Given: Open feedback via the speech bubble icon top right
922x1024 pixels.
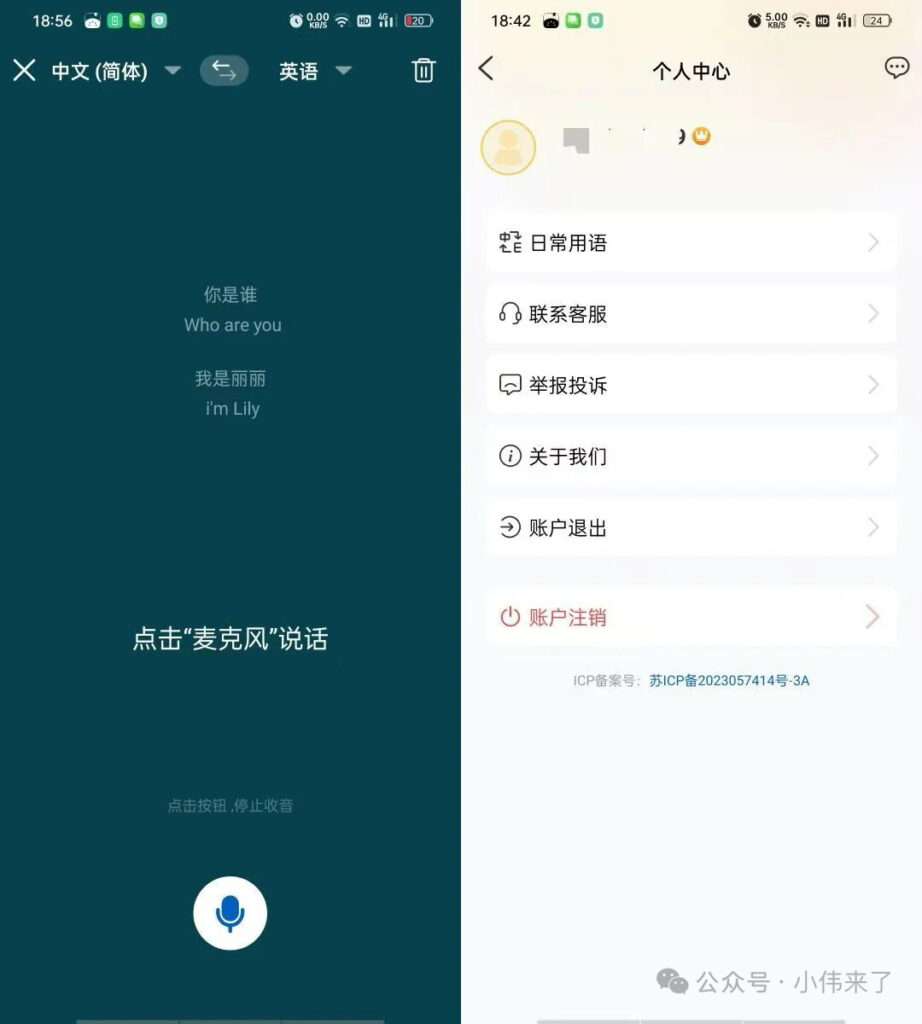Looking at the screenshot, I should 897,68.
